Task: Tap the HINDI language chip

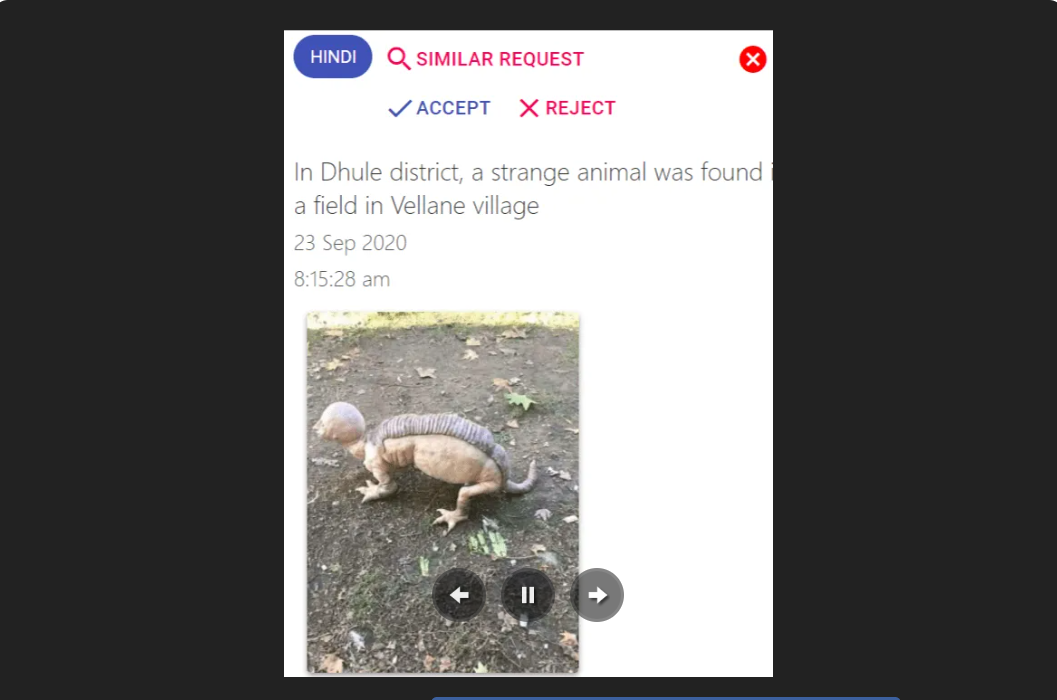Action: tap(333, 57)
